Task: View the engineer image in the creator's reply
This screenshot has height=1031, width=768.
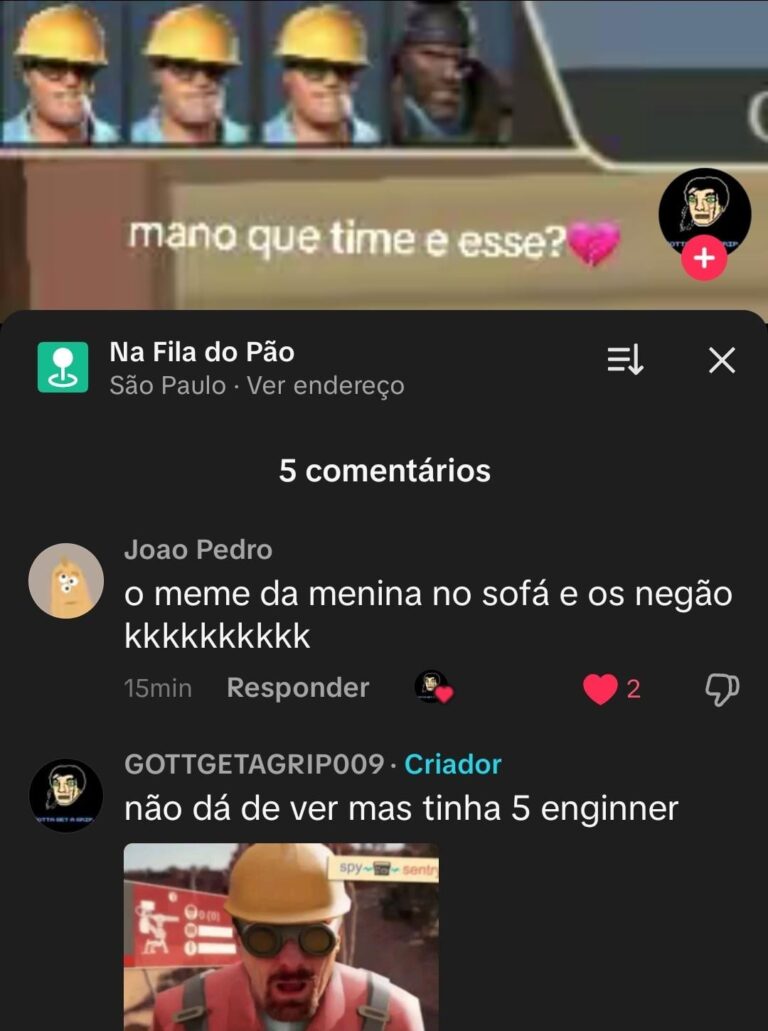Action: [280, 936]
